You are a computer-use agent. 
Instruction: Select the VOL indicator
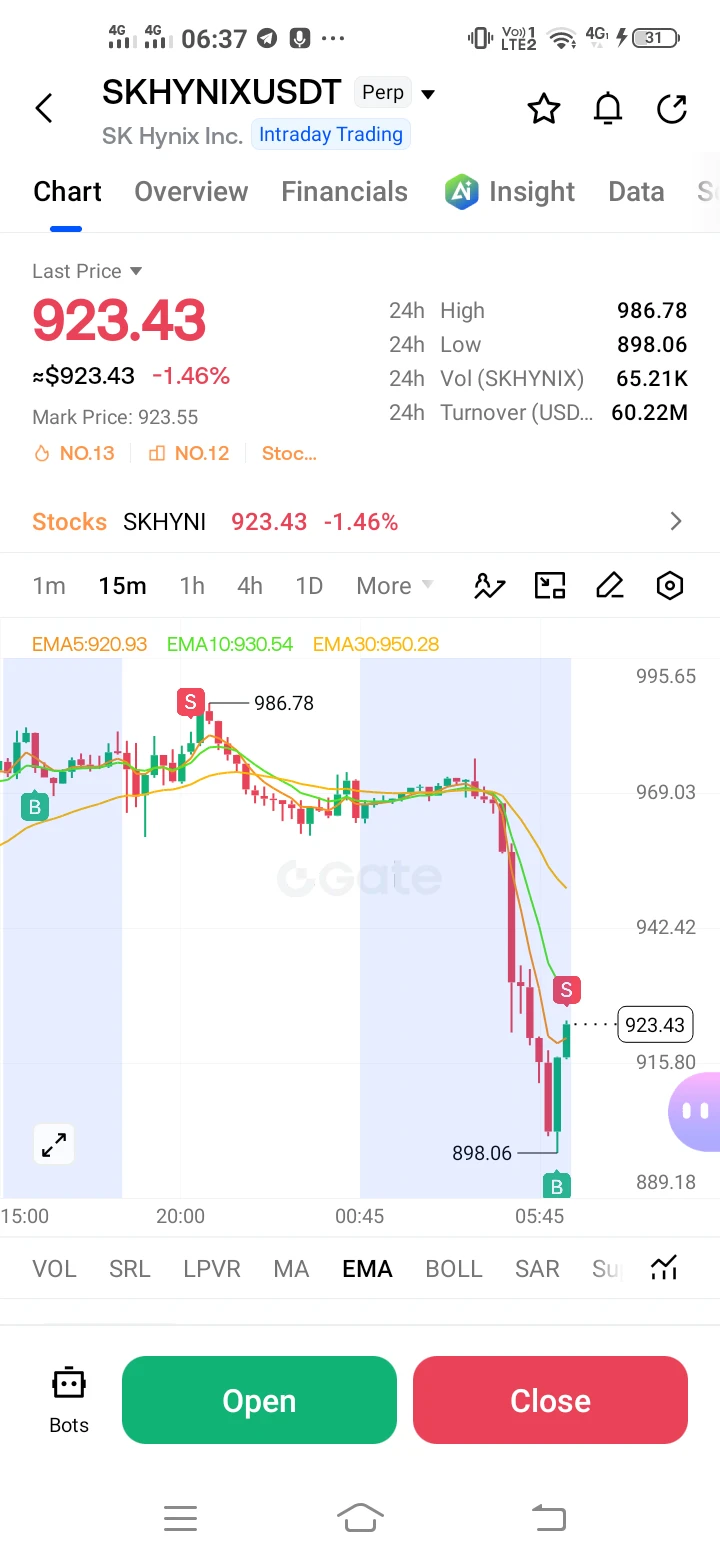[54, 1269]
